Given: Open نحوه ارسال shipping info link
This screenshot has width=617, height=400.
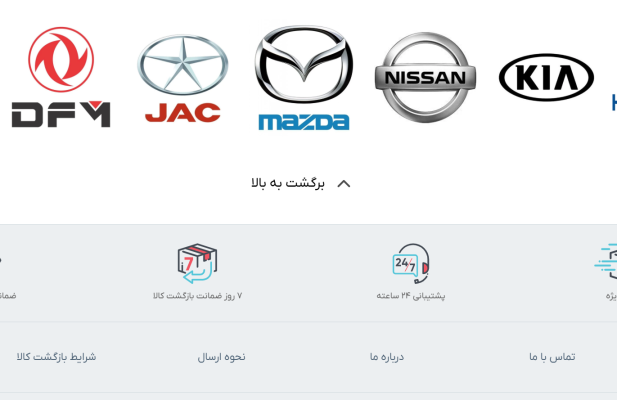Looking at the screenshot, I should point(221,357).
